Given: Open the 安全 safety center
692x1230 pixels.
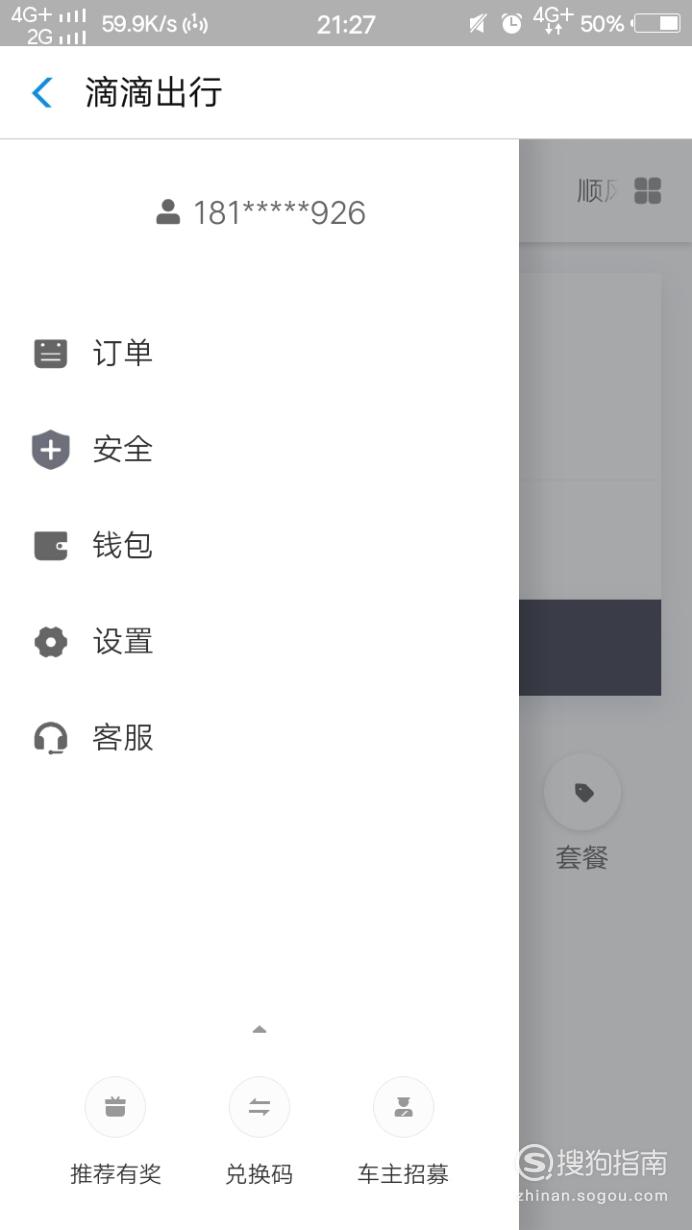Looking at the screenshot, I should pos(259,449).
